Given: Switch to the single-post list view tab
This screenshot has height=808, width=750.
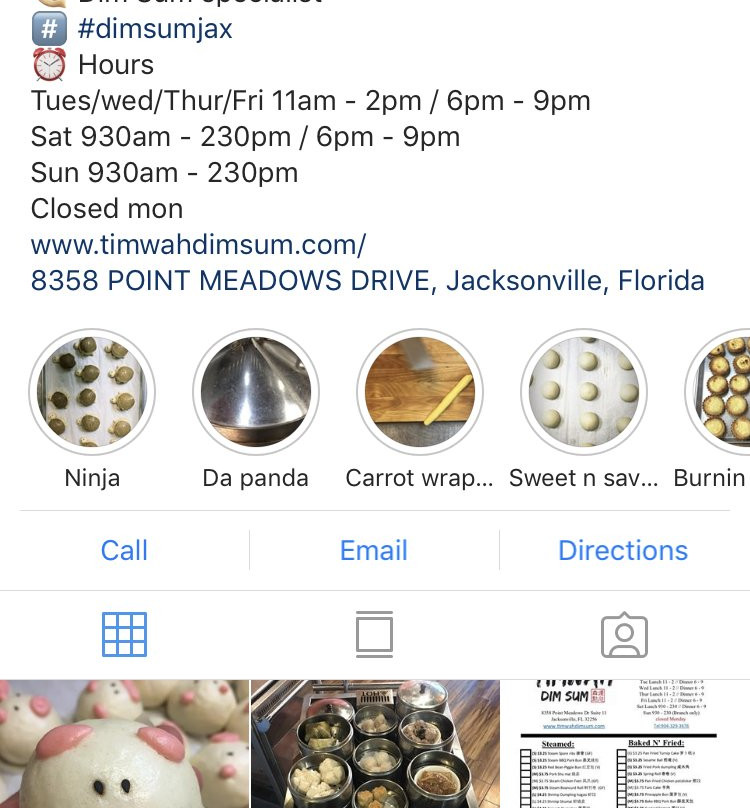Looking at the screenshot, I should point(374,635).
